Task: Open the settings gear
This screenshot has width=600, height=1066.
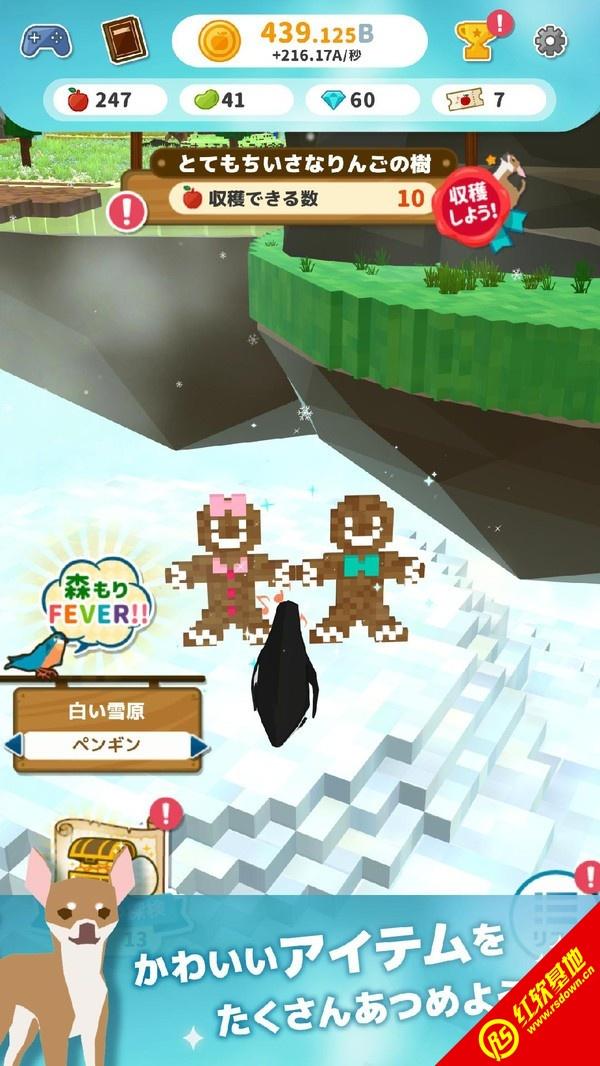Action: [550, 42]
